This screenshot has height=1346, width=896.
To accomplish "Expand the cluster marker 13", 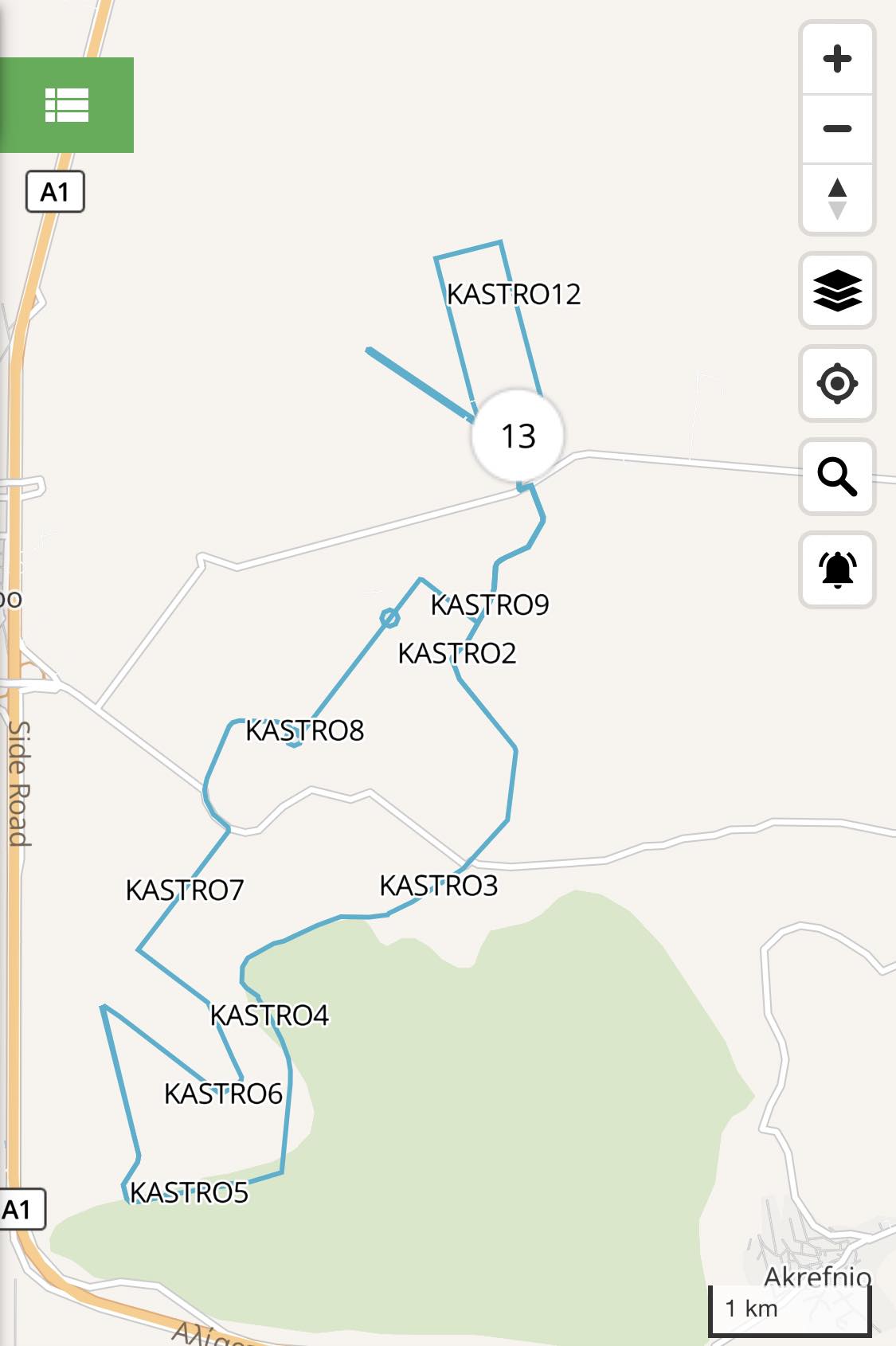I will (x=518, y=436).
